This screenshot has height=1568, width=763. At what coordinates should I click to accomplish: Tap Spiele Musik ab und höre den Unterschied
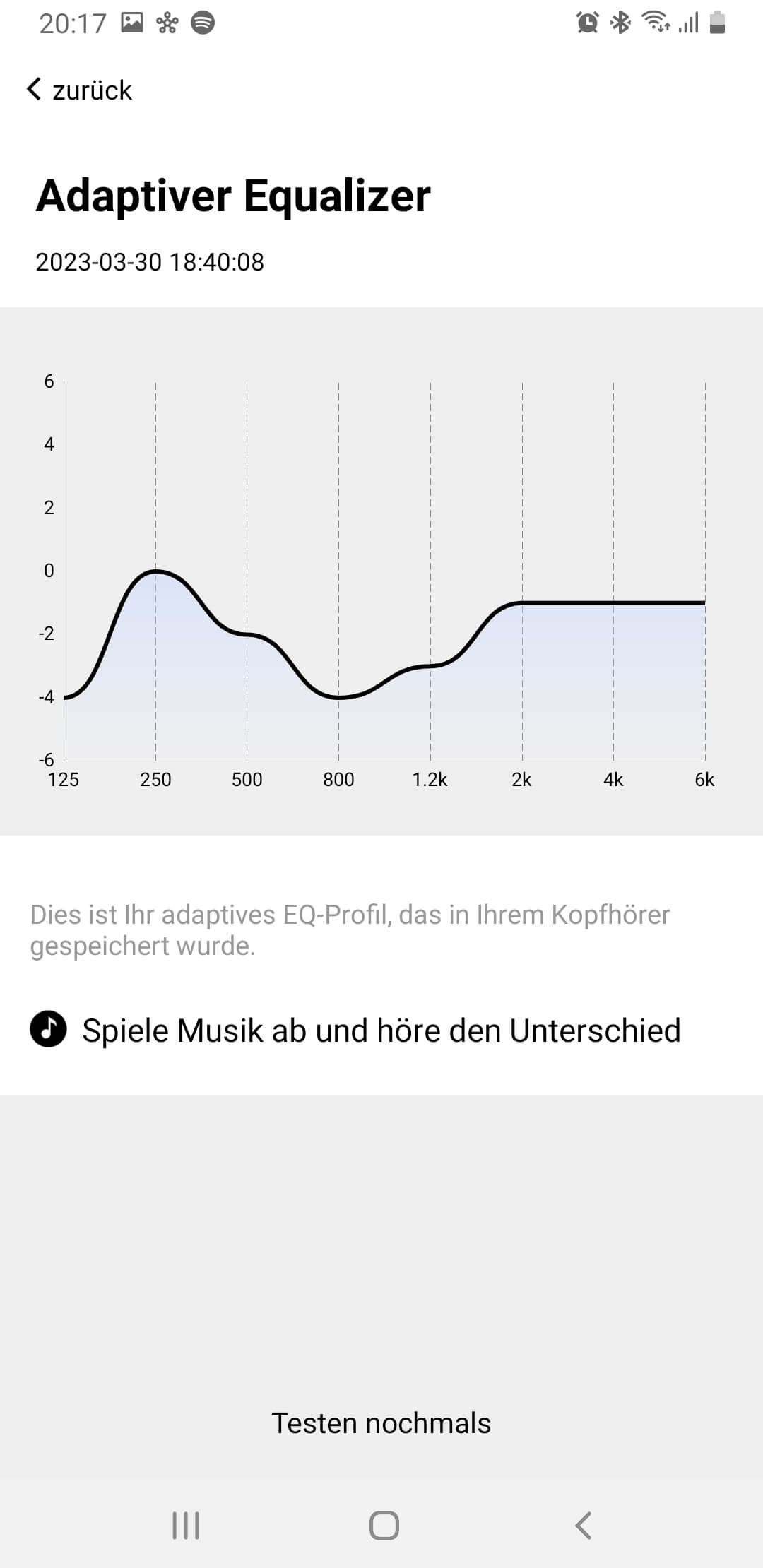(x=355, y=1030)
